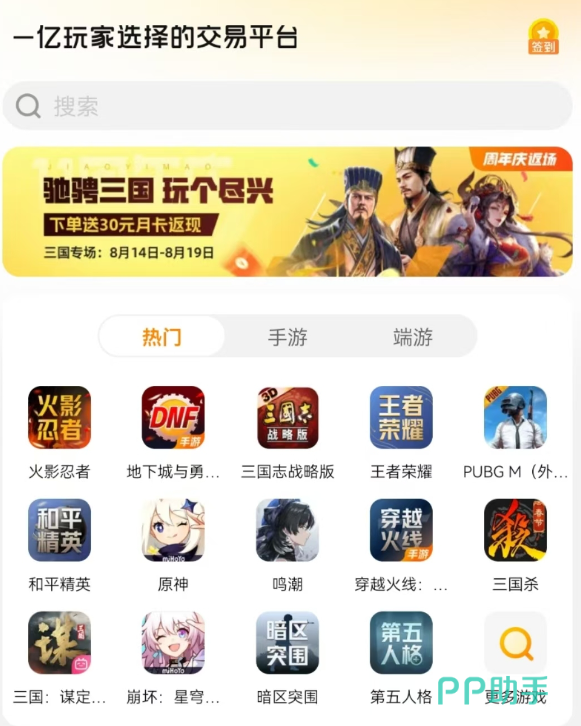Open the 驰骋三国 promotional banner
This screenshot has width=581, height=726.
(x=287, y=212)
